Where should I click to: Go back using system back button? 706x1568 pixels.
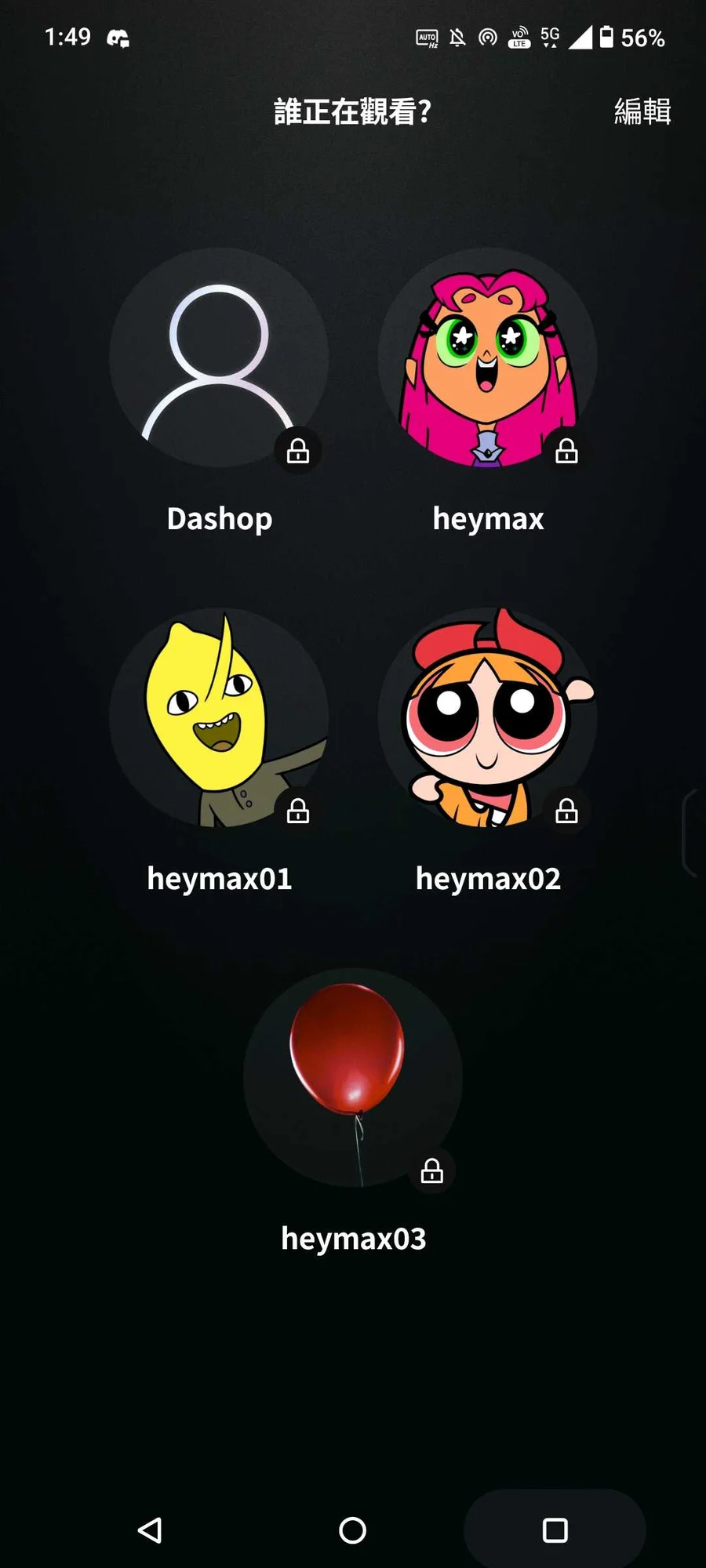pyautogui.click(x=150, y=1530)
